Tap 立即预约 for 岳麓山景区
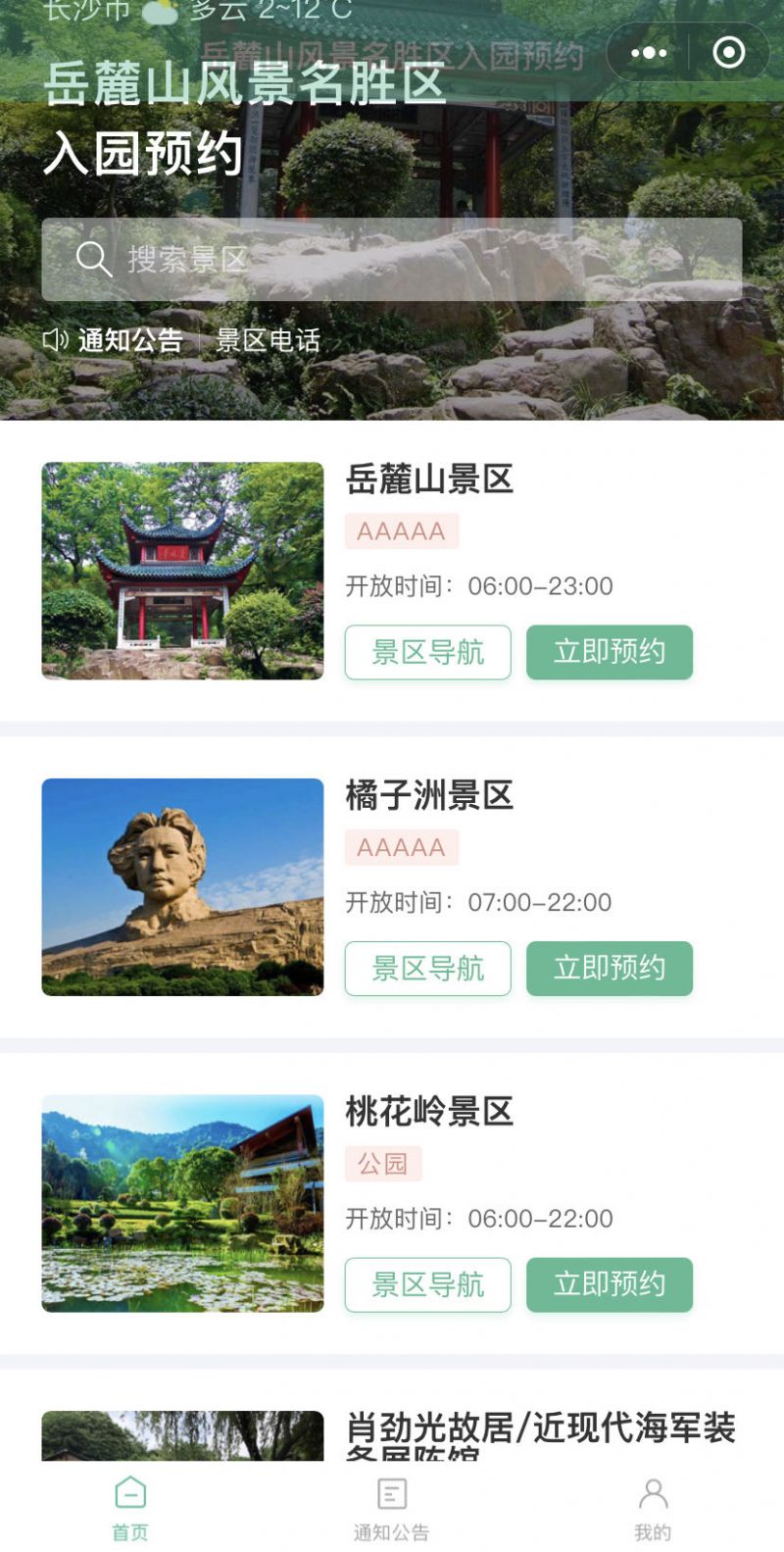The image size is (784, 1552). click(x=609, y=652)
